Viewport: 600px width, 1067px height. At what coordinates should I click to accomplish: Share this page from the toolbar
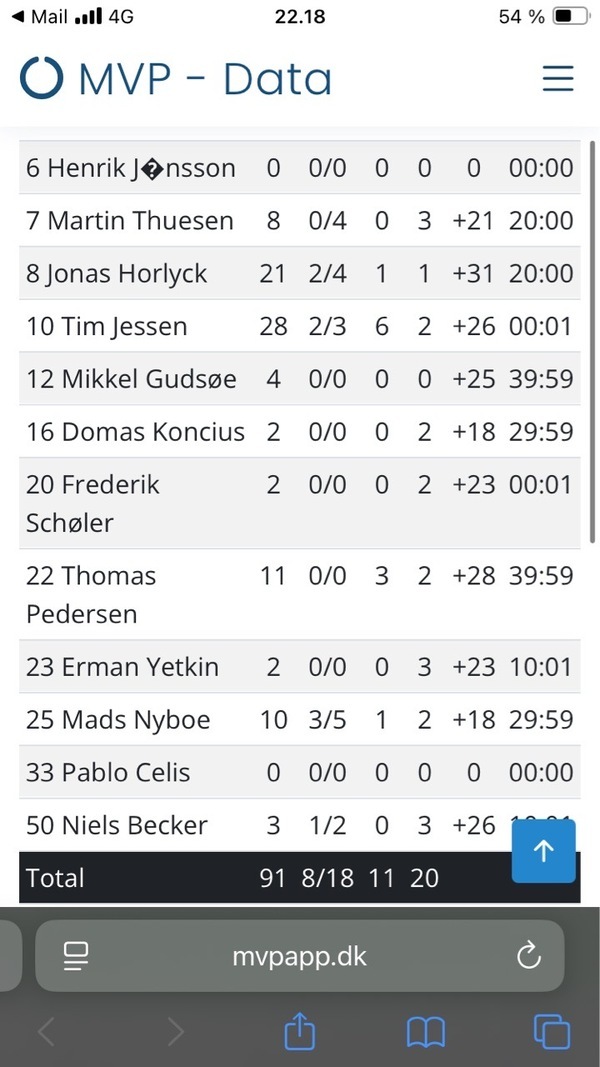coord(299,1031)
